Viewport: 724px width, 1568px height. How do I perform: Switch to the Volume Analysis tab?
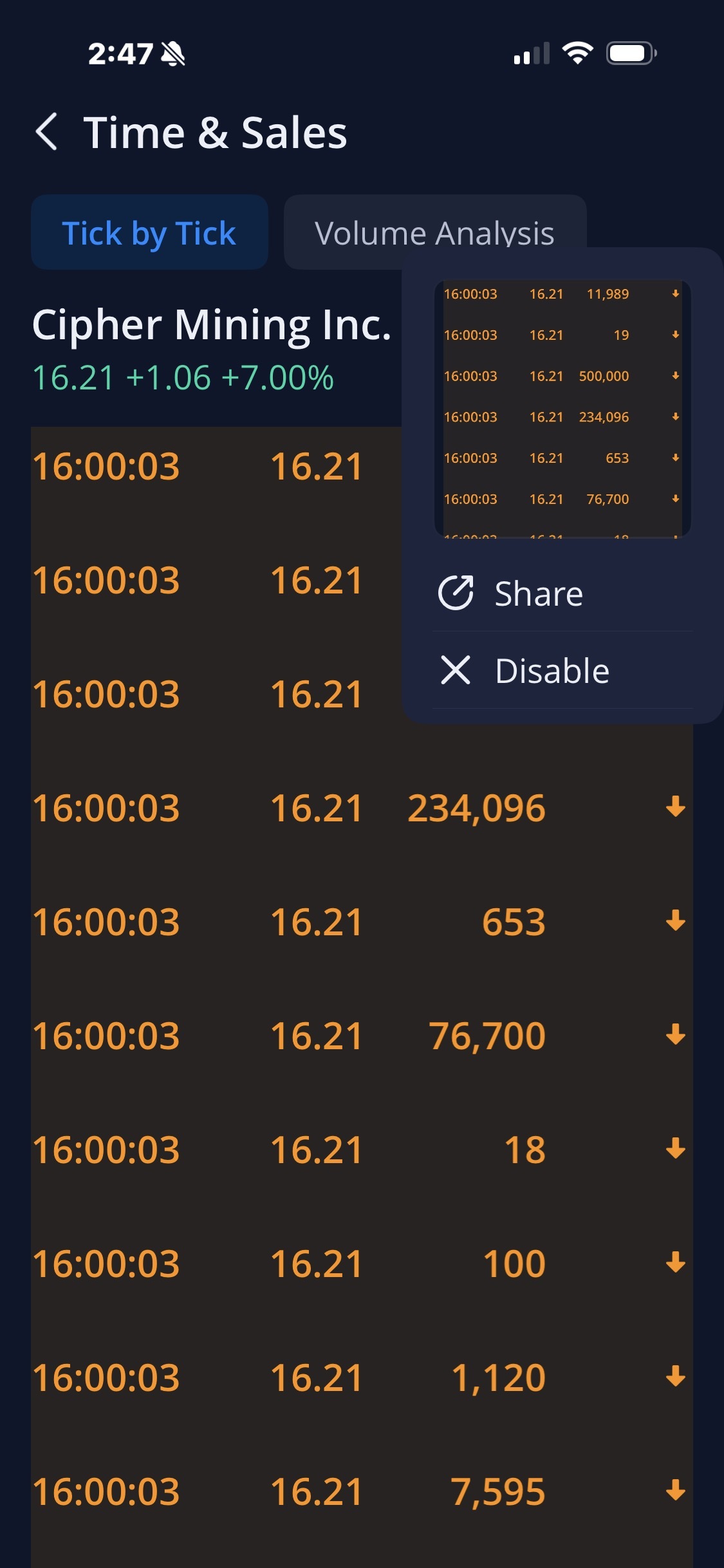pos(435,232)
